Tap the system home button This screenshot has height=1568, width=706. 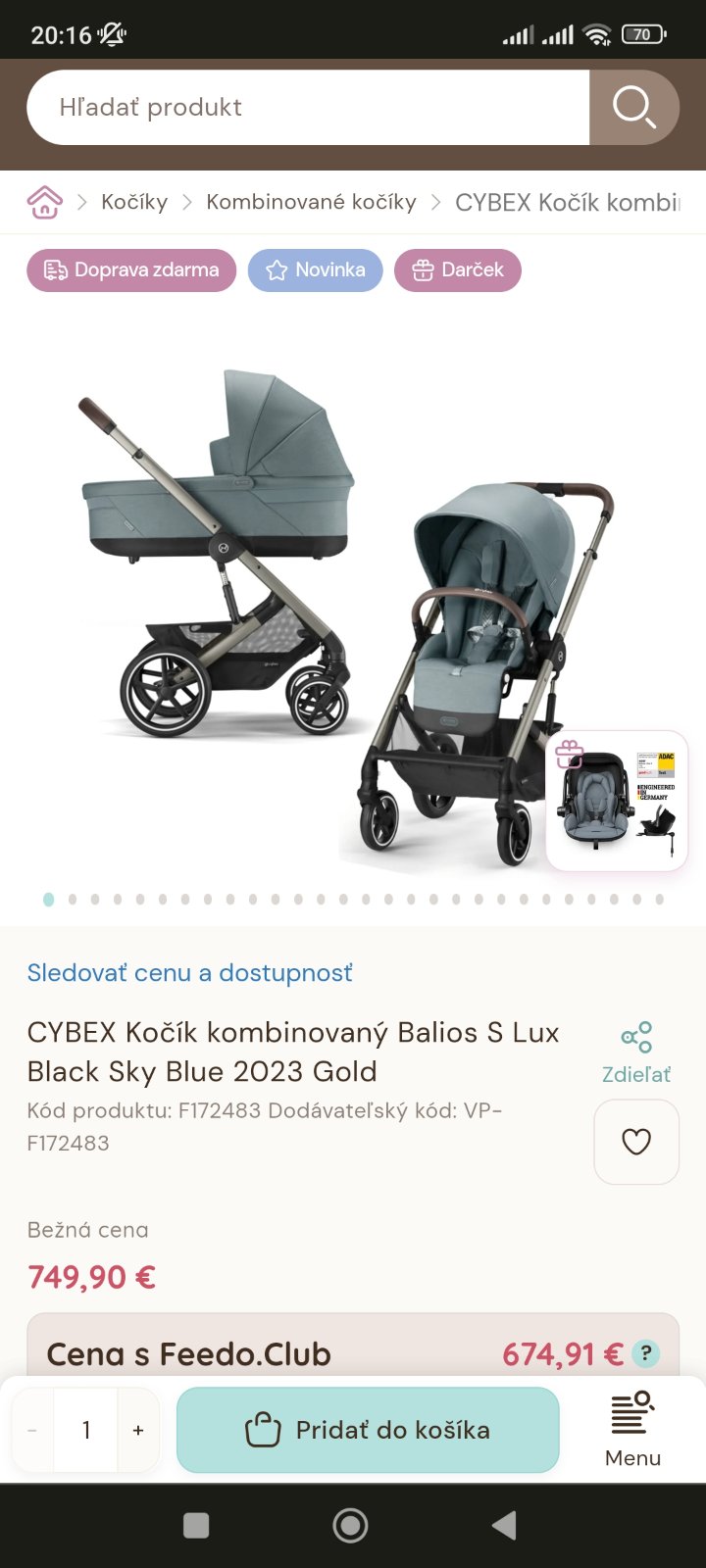coord(350,1525)
